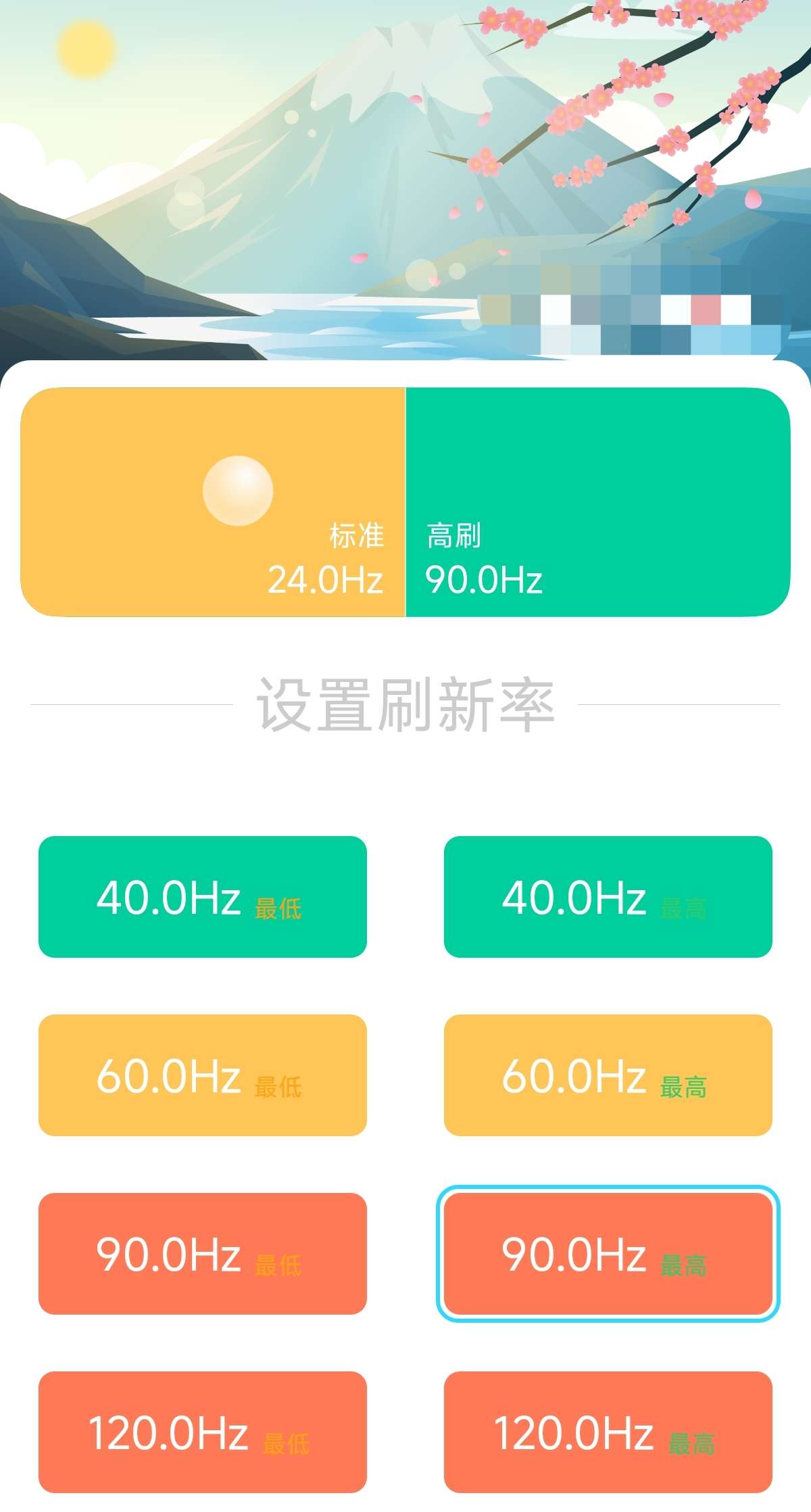Set minimum refresh rate to 40.0Hz 最低
Viewport: 811px width, 1512px height.
tap(203, 897)
